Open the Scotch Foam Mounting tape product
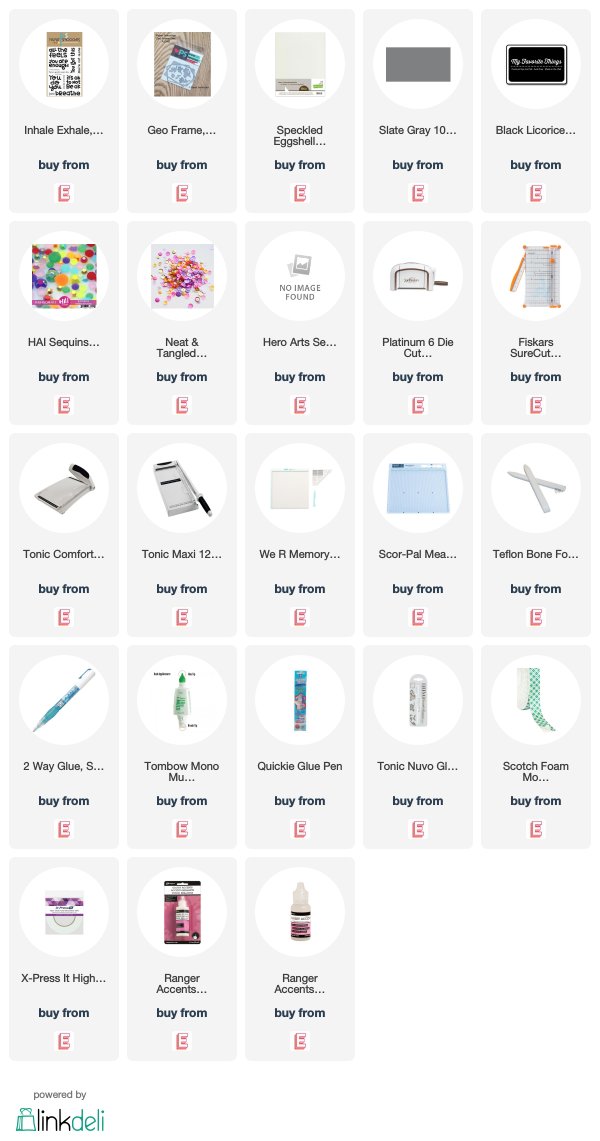 tap(535, 699)
